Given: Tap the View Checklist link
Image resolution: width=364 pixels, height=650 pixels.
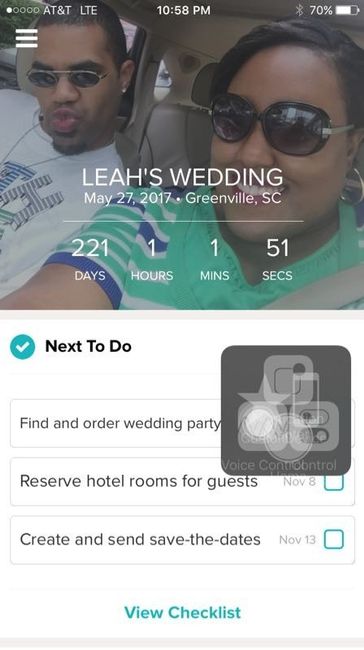Looking at the screenshot, I should [x=182, y=612].
